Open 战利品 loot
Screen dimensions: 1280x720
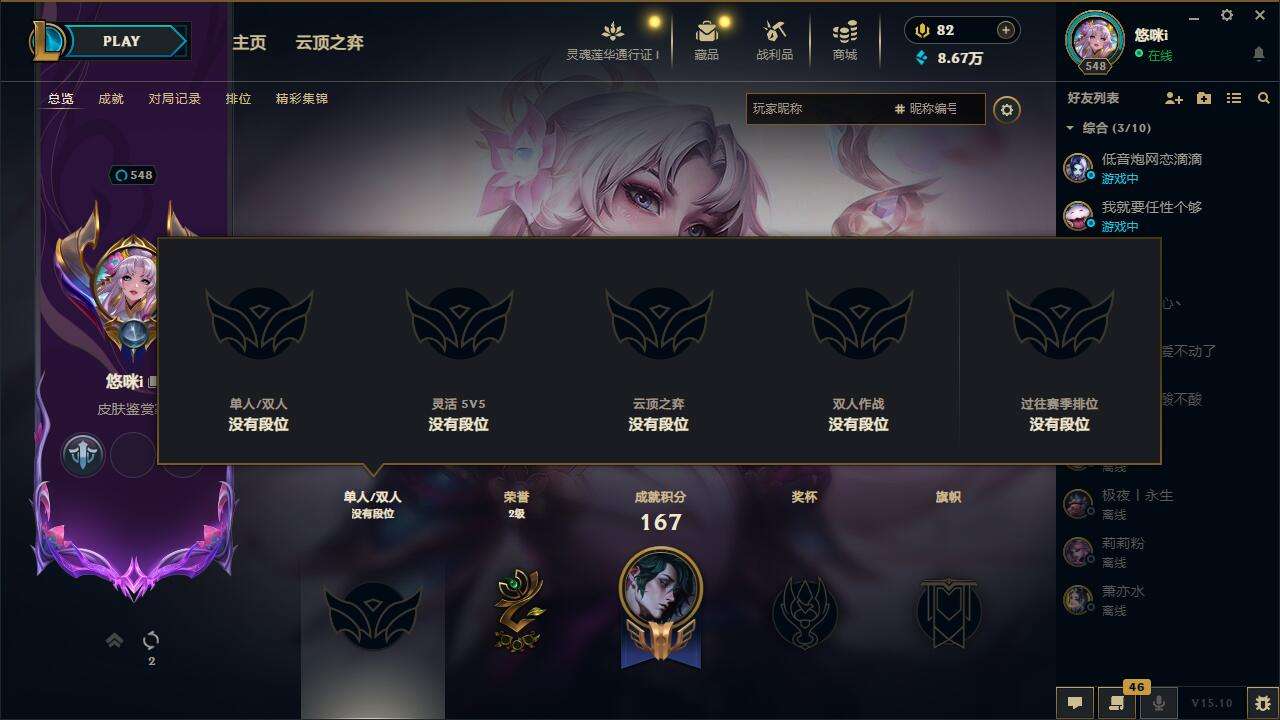coord(774,40)
